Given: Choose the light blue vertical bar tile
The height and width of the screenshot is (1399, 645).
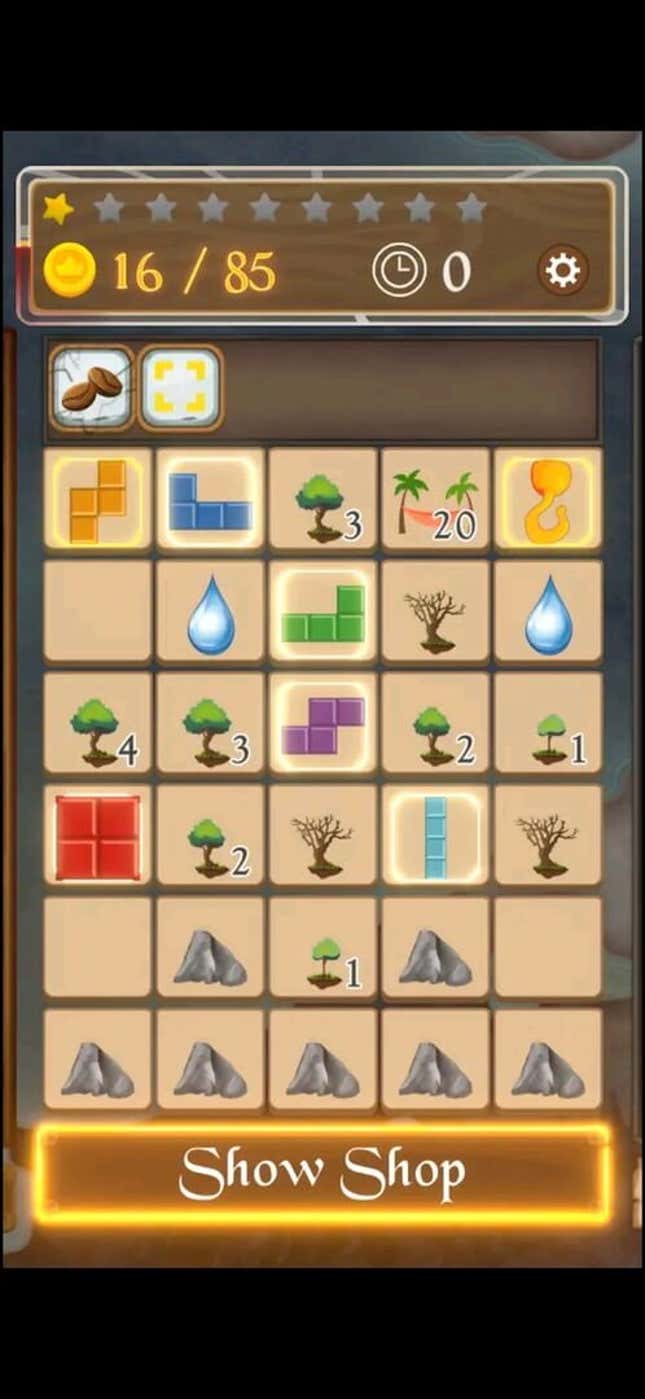Looking at the screenshot, I should coord(435,836).
